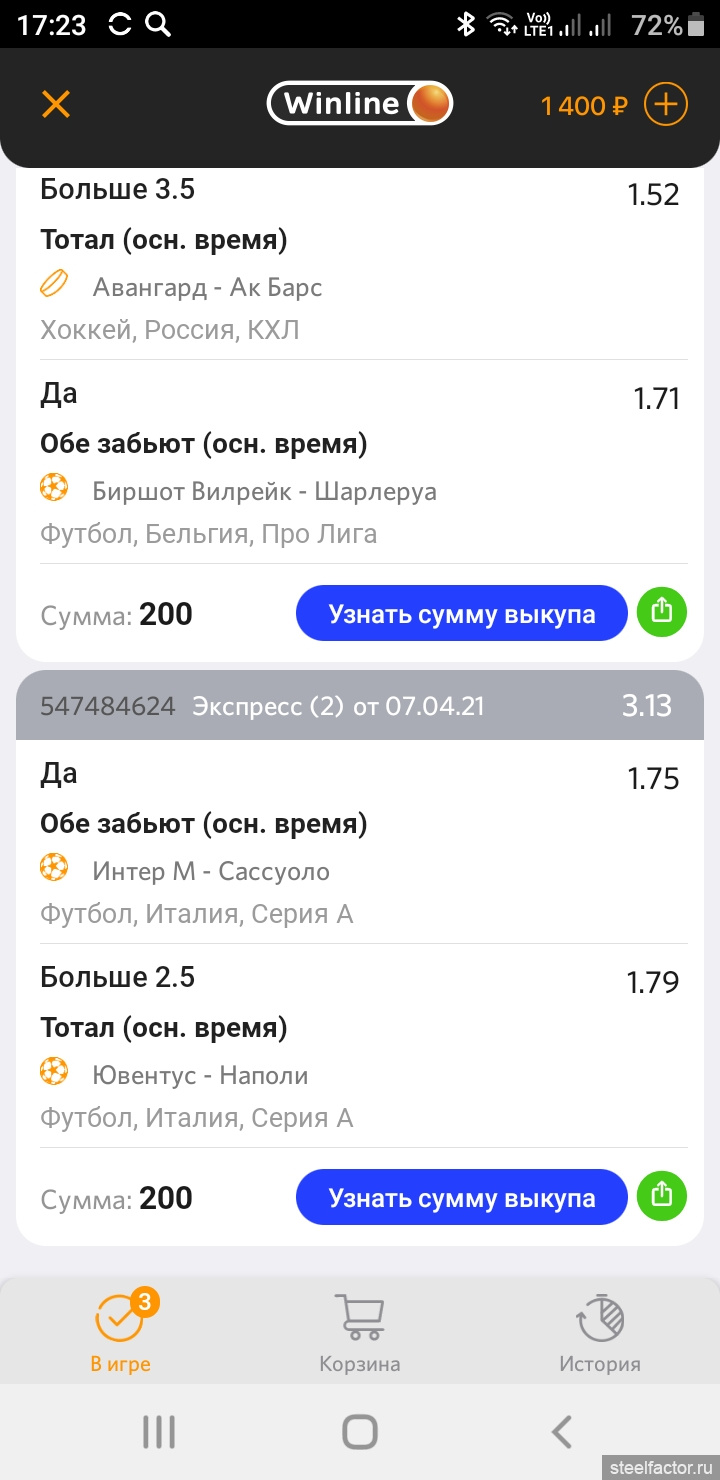Viewport: 720px width, 1480px height.
Task: Go back using system navigation arrow
Action: (562, 1432)
